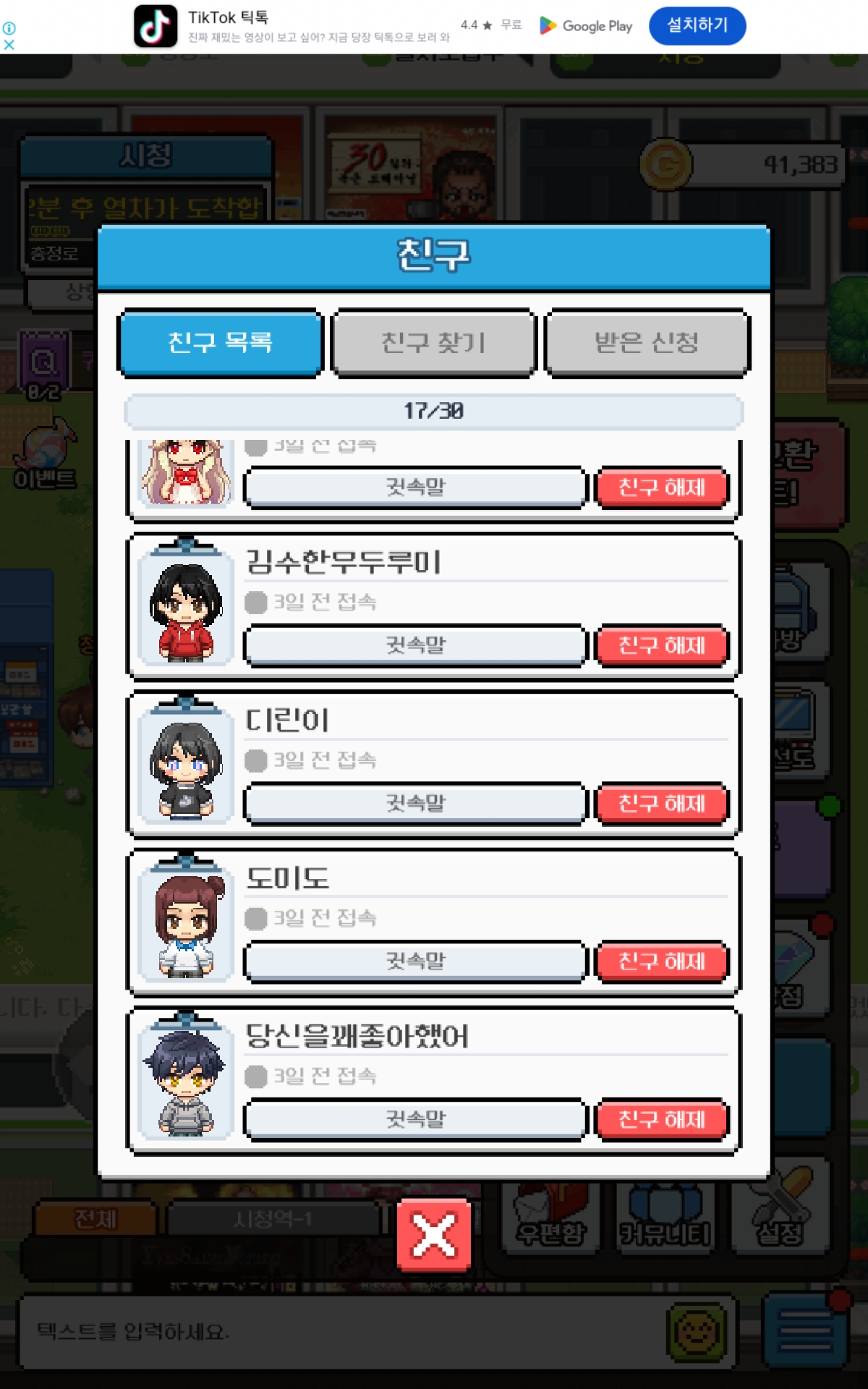Open the 받은 신청 tab
The width and height of the screenshot is (868, 1389).
coord(647,342)
